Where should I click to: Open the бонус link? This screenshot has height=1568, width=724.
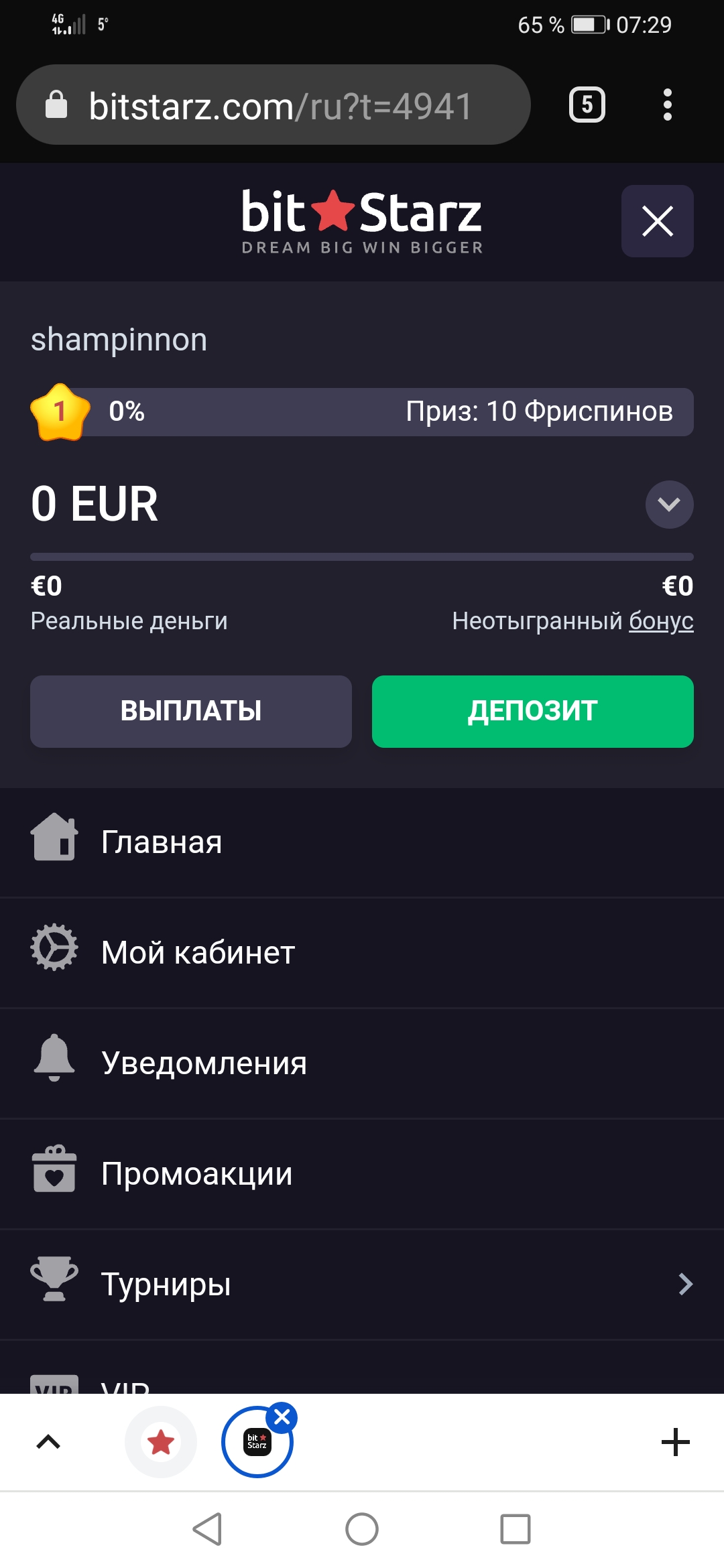[660, 621]
